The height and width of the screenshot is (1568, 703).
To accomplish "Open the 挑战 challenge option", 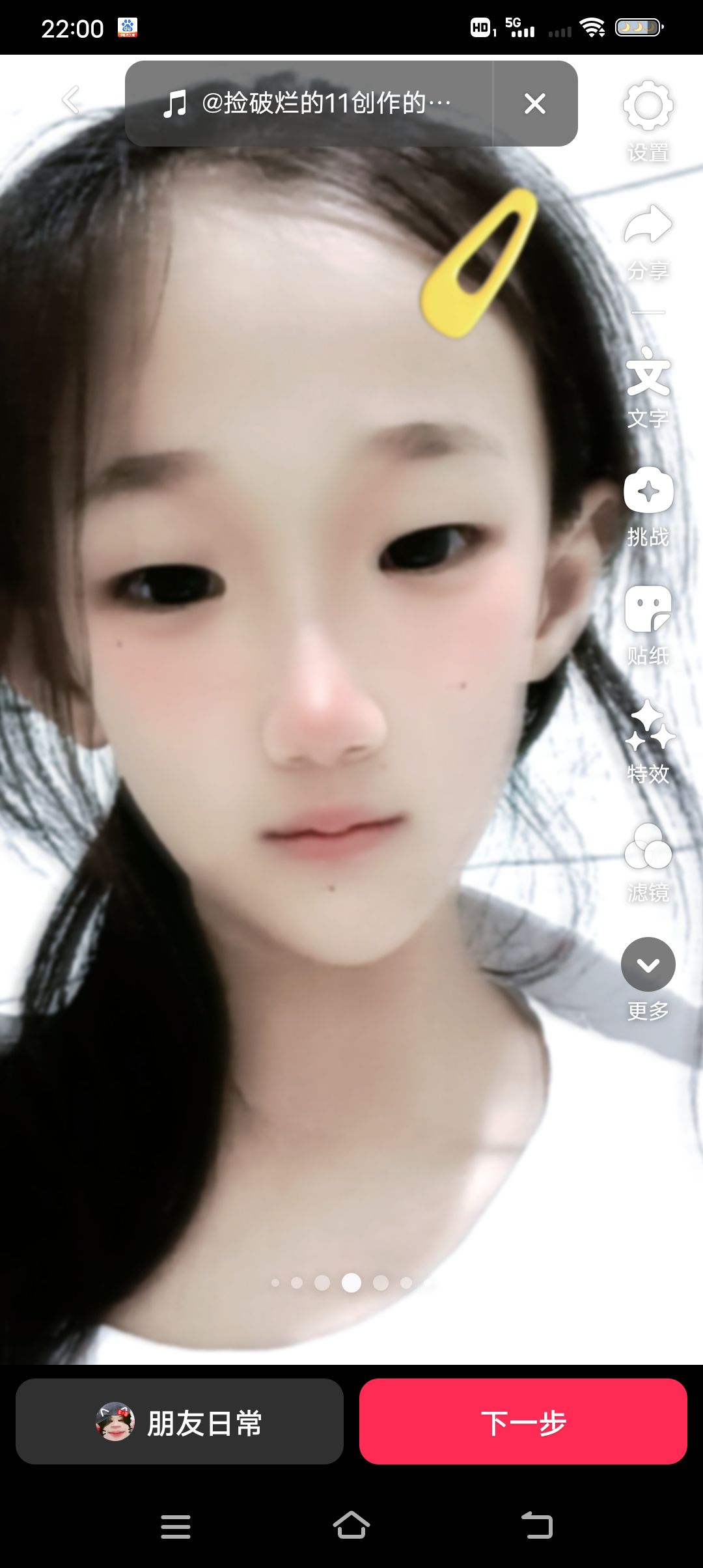I will [648, 507].
